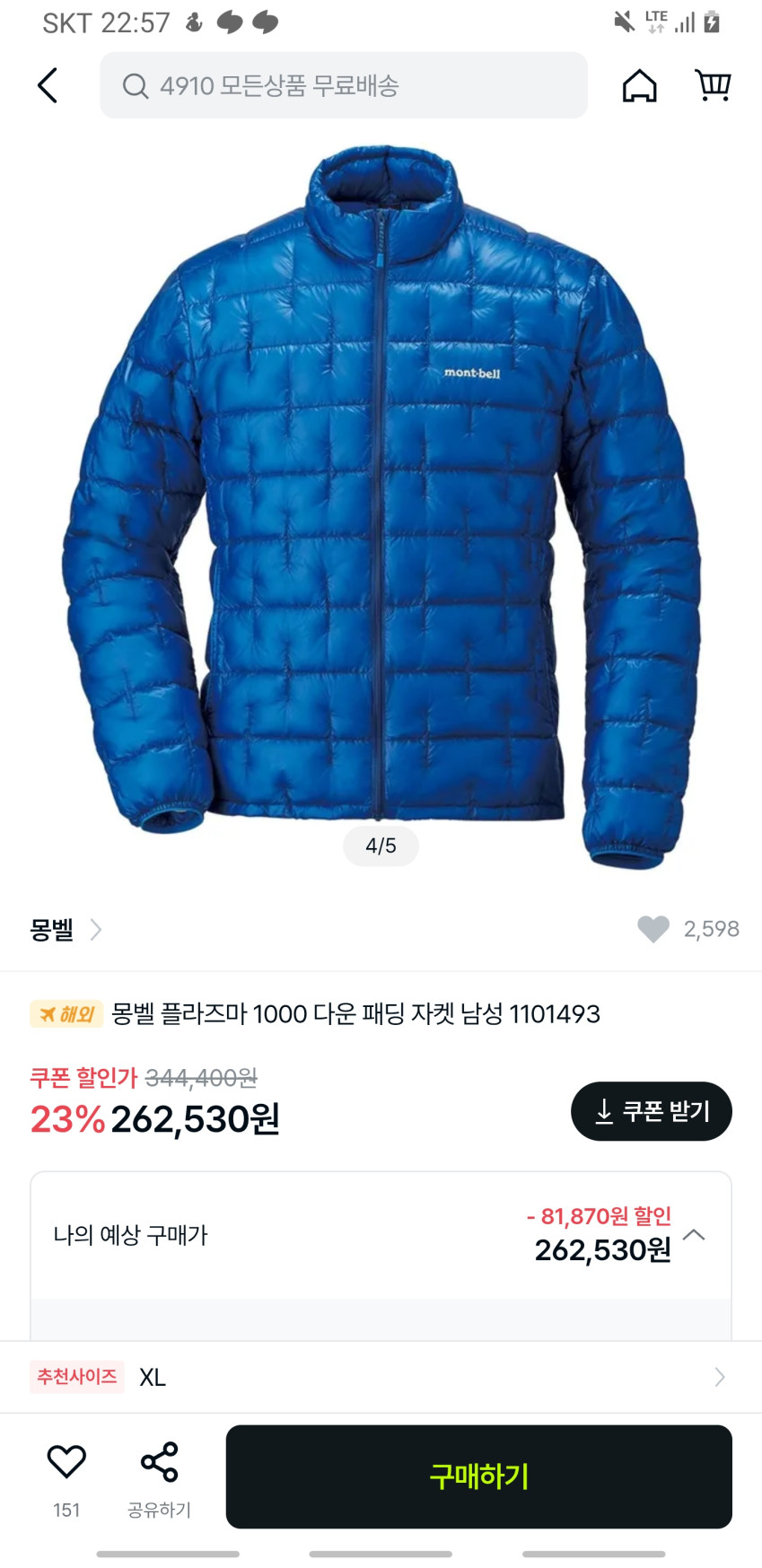762x1568 pixels.
Task: Go to the store home icon
Action: tap(639, 86)
